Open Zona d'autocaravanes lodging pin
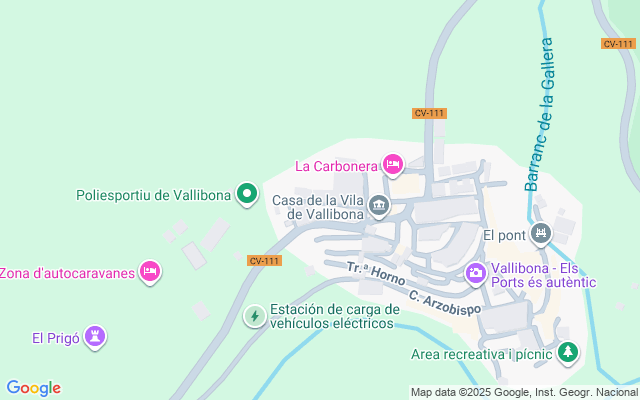 150,270
